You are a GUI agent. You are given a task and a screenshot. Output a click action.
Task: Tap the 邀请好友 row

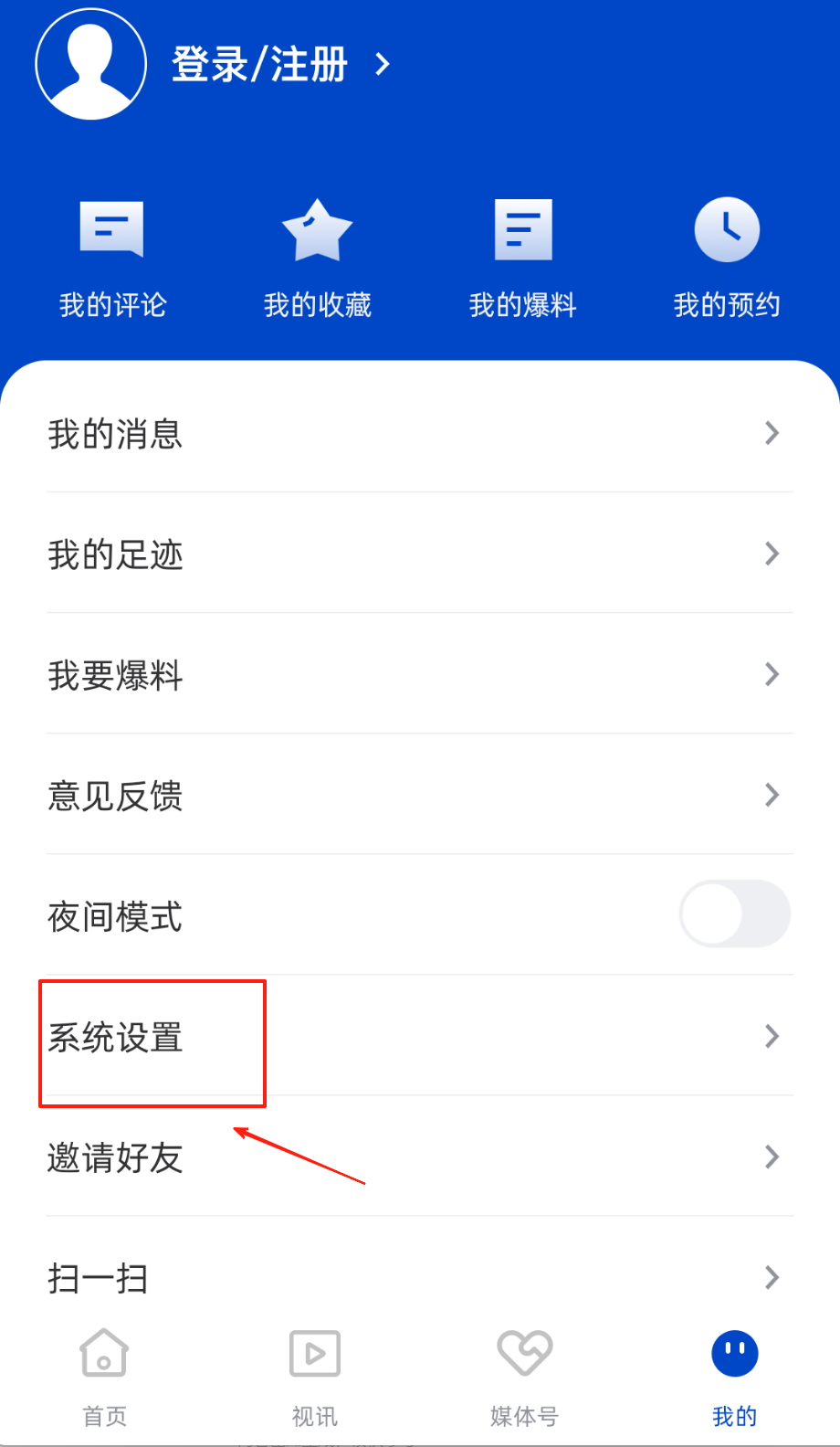(420, 1157)
